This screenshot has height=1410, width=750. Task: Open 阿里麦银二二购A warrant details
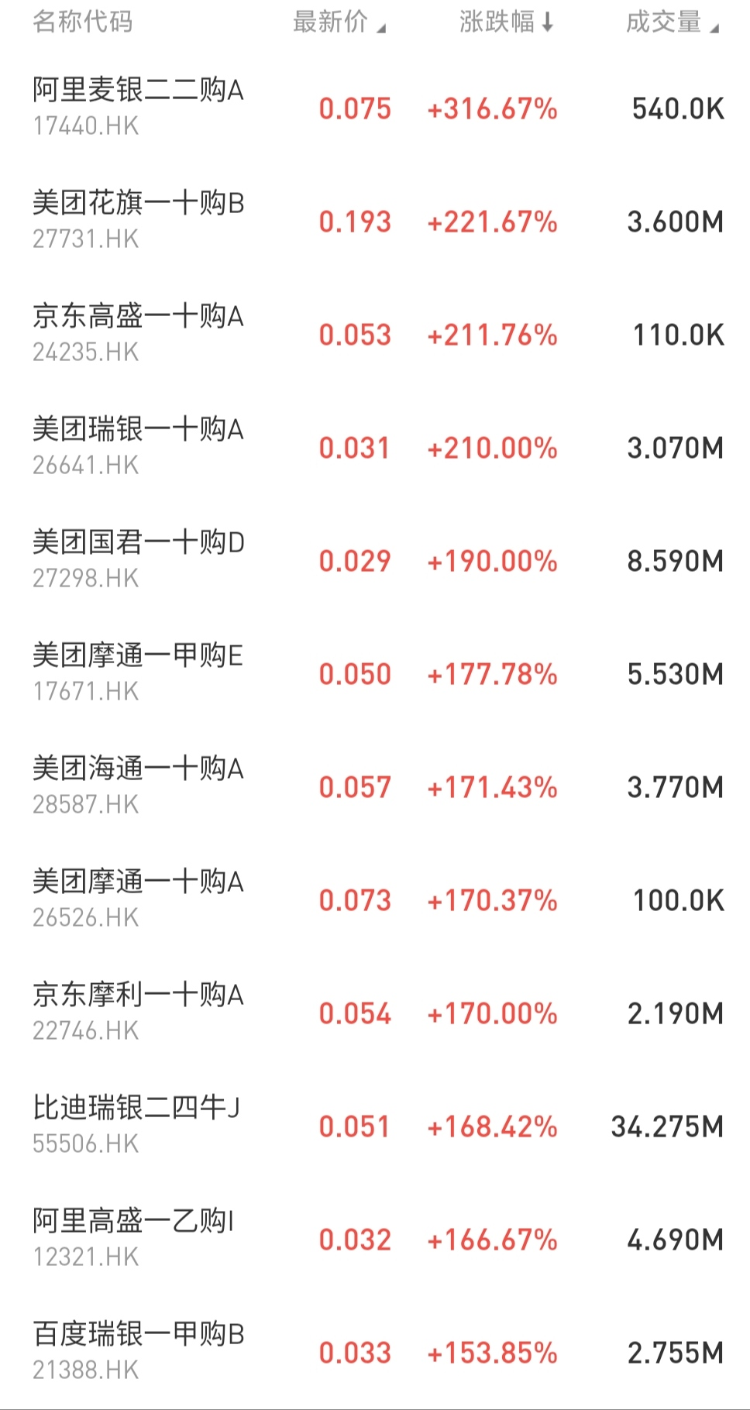[x=138, y=106]
